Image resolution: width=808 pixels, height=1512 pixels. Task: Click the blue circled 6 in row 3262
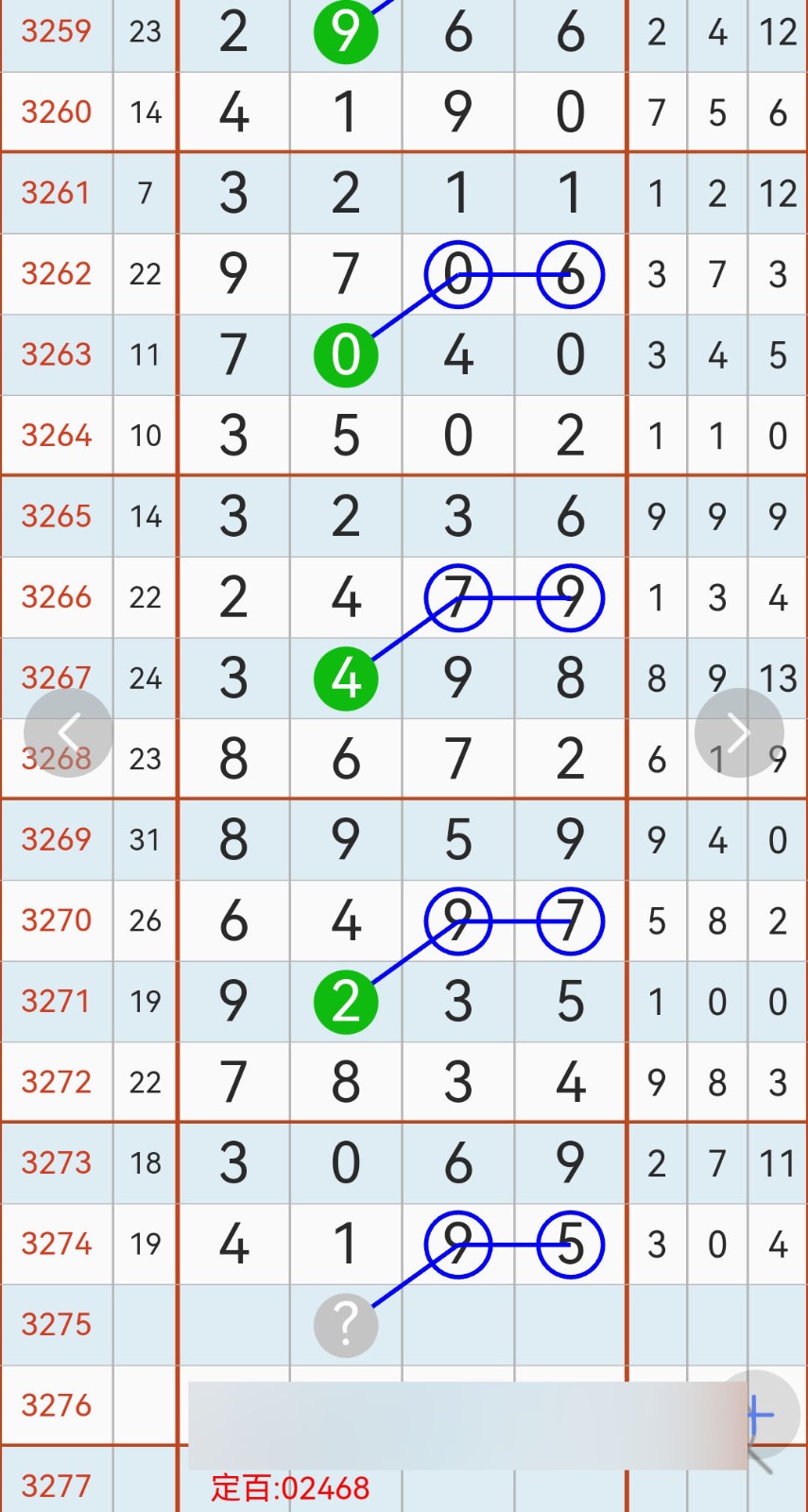click(x=571, y=274)
